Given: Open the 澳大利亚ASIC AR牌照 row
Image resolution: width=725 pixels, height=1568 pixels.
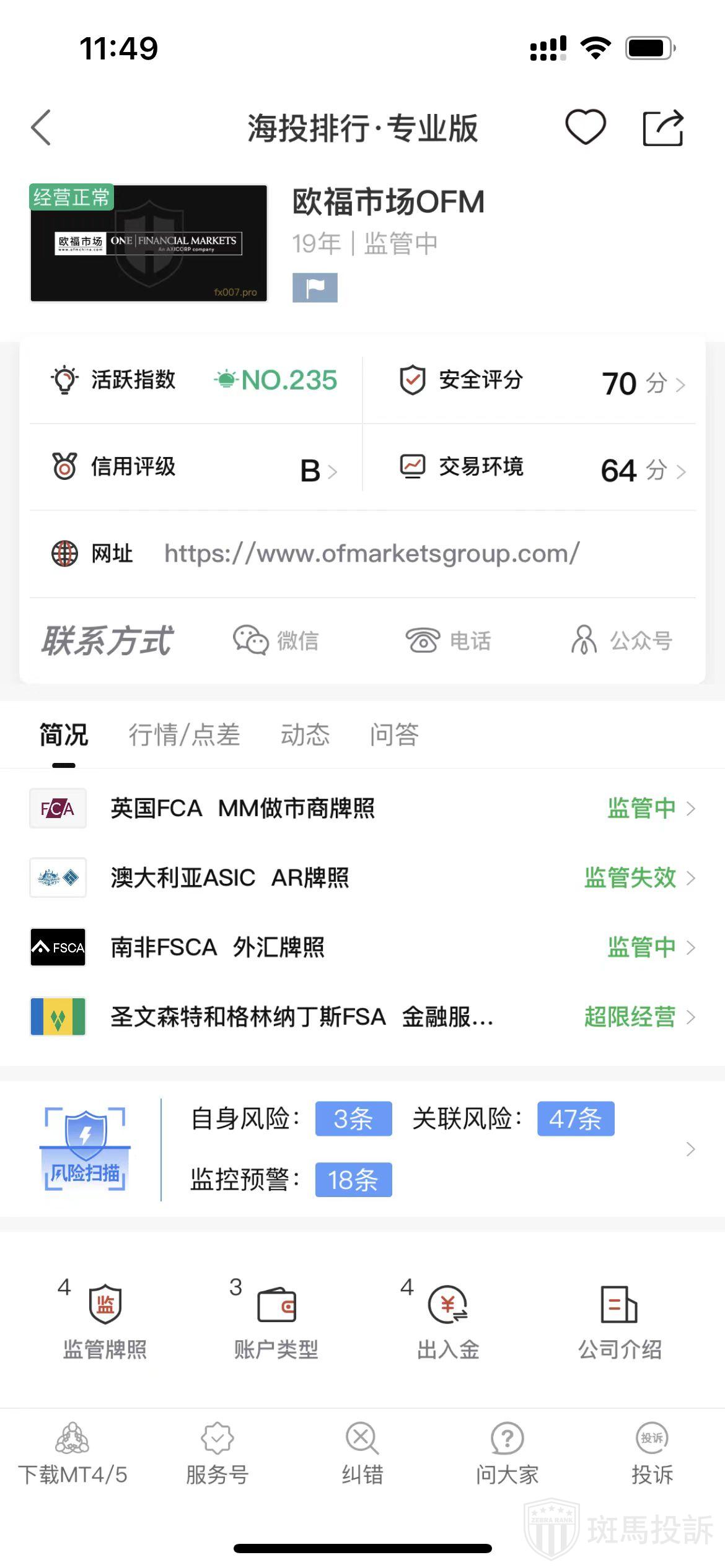Looking at the screenshot, I should click(x=362, y=878).
